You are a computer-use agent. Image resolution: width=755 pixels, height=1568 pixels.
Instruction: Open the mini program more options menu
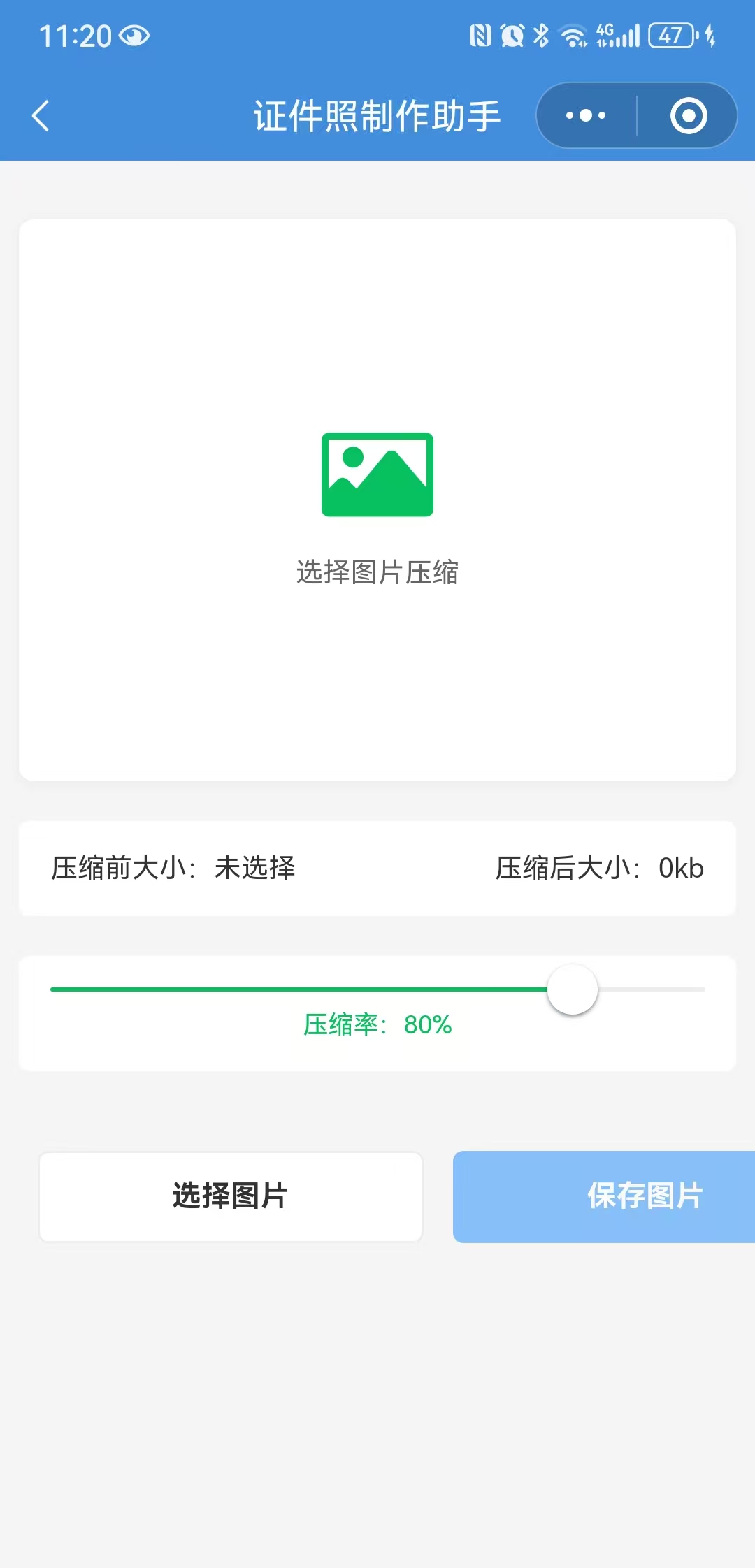(586, 116)
